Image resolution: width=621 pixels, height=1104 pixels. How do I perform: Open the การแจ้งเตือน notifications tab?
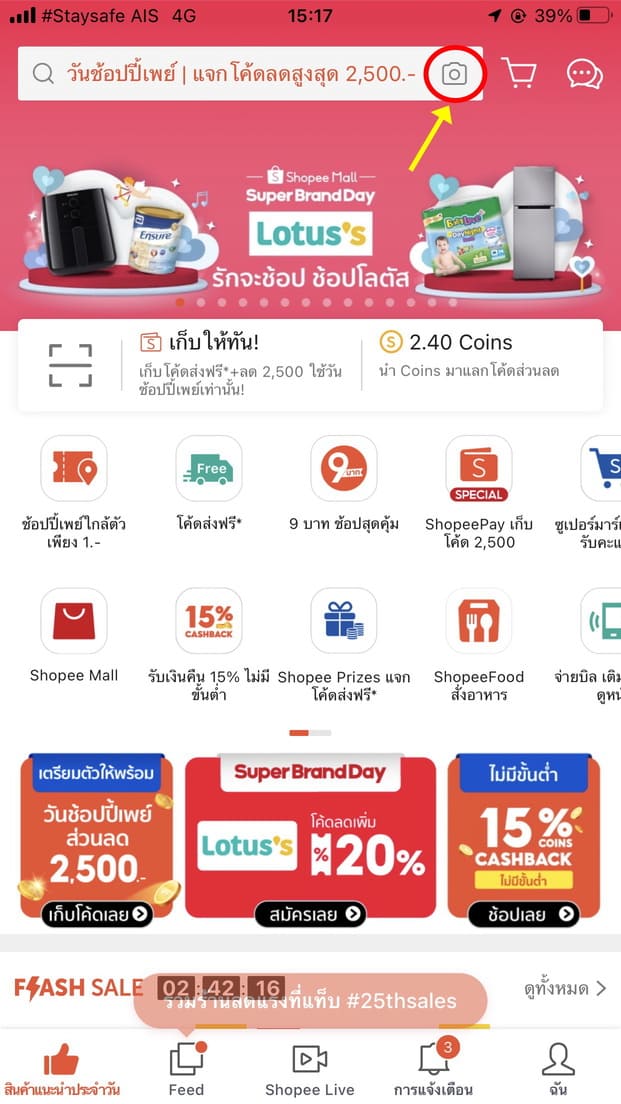pos(433,1070)
